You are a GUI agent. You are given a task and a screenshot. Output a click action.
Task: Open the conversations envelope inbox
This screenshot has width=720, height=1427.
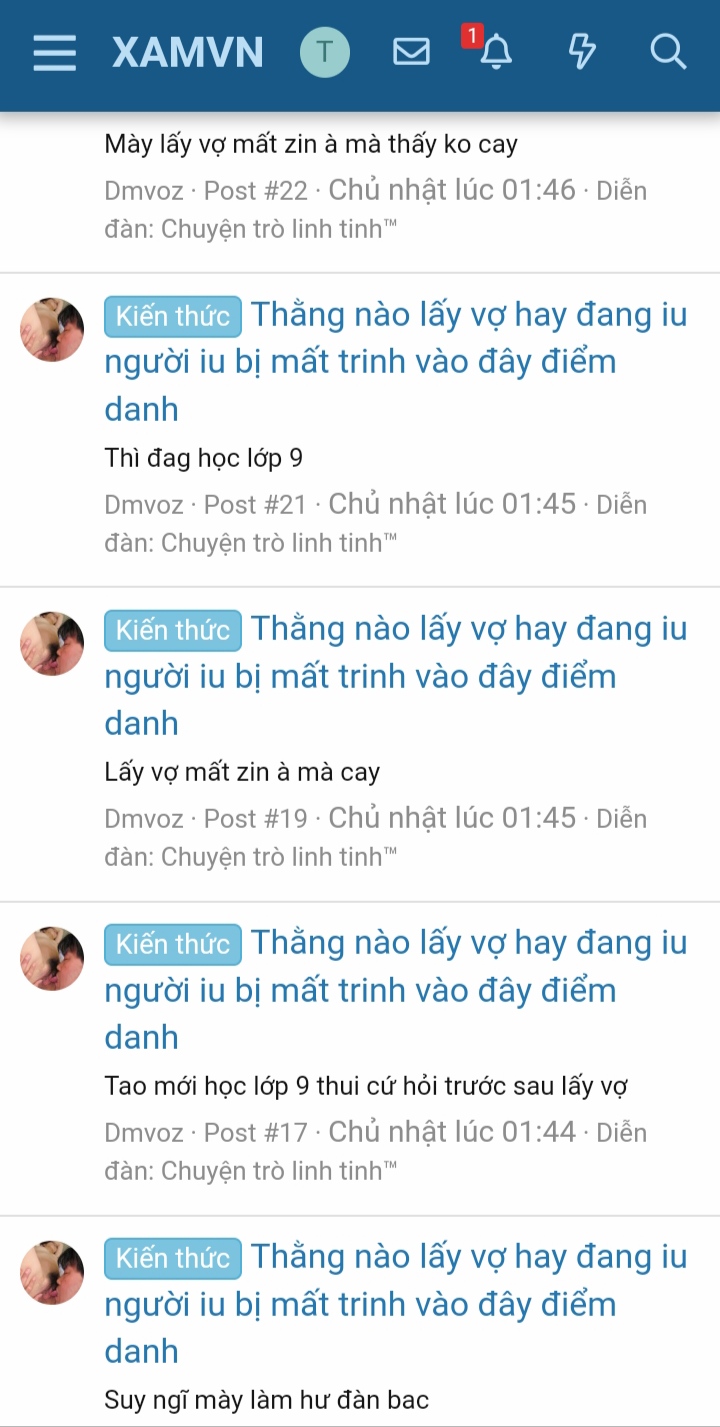(x=411, y=52)
